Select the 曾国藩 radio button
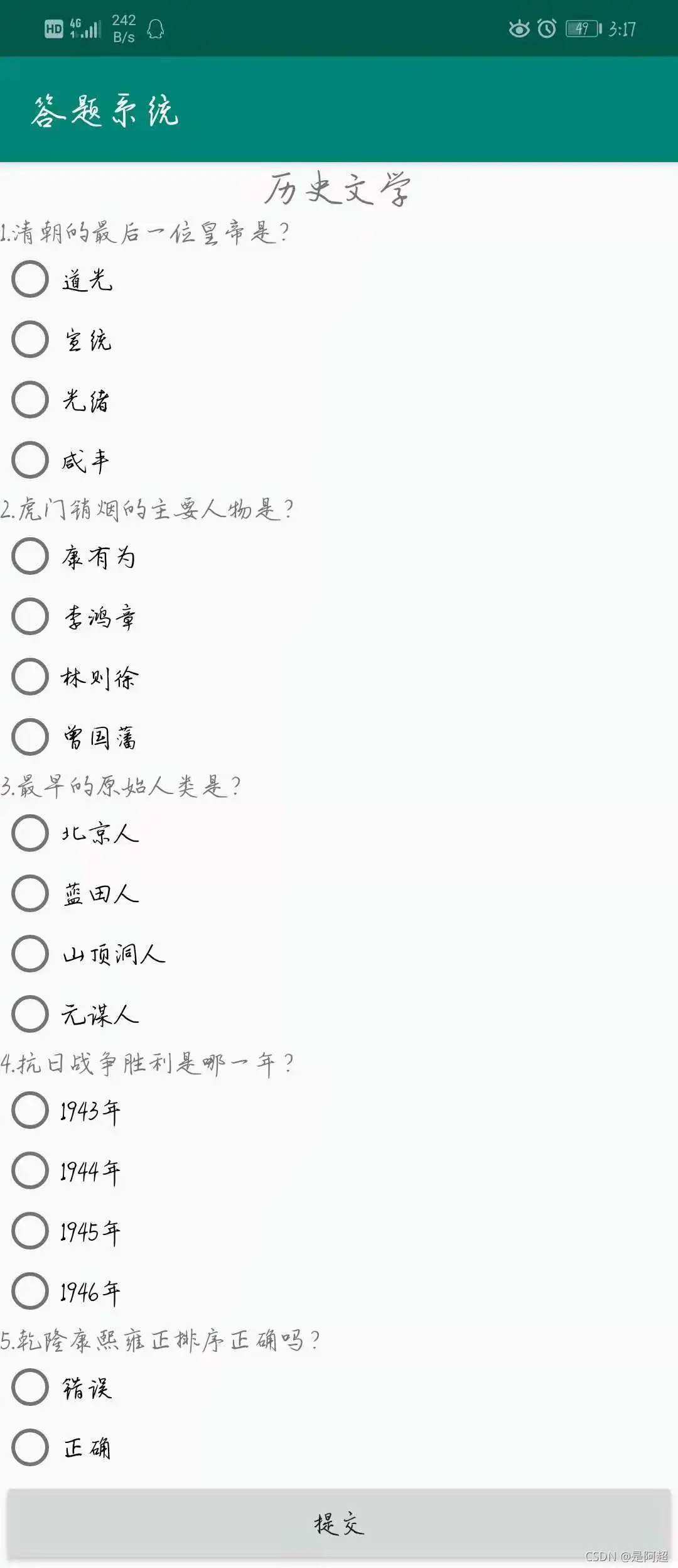 click(x=30, y=737)
